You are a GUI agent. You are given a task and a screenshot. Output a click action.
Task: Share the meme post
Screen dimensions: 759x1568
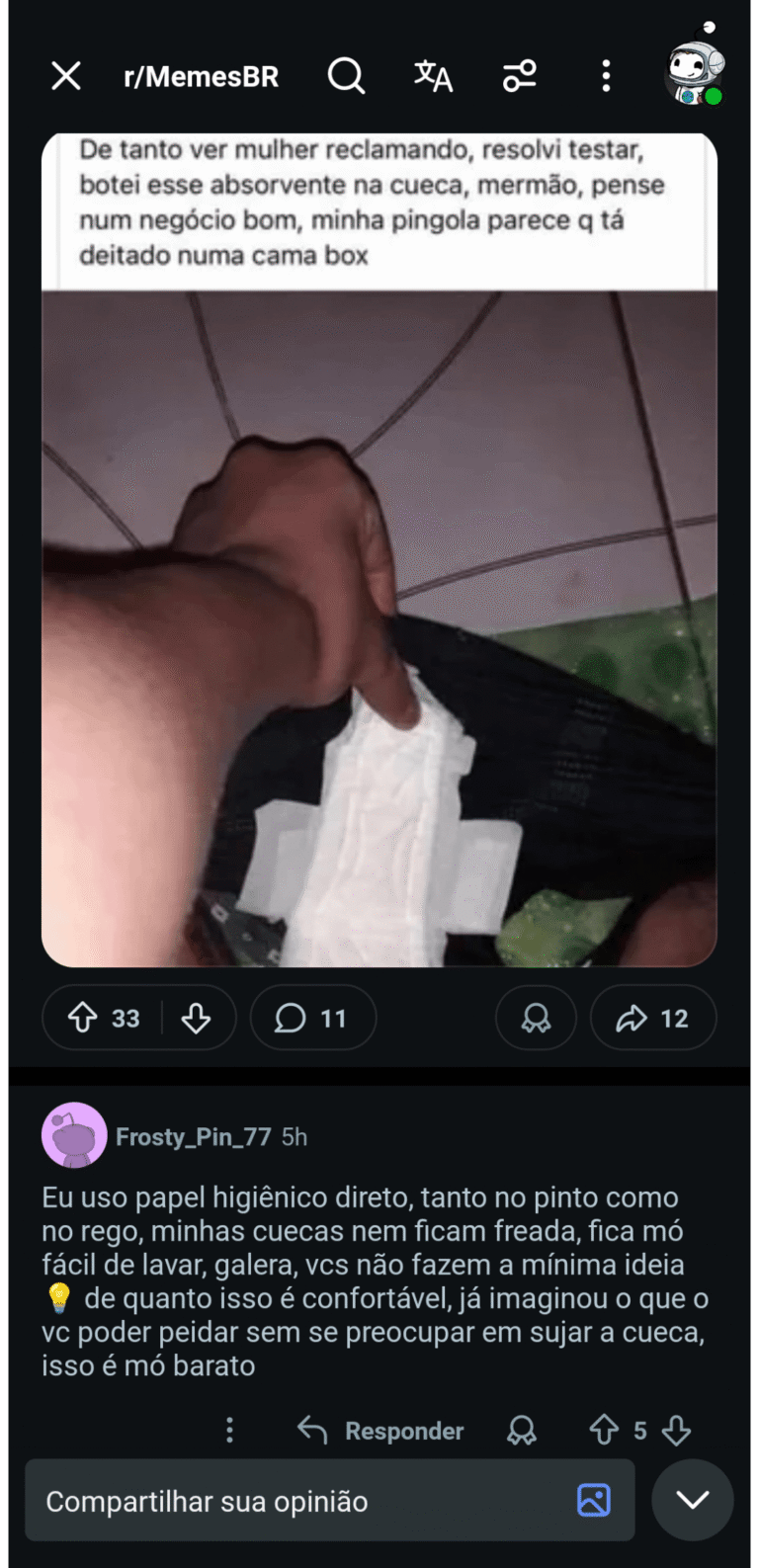(x=653, y=1018)
